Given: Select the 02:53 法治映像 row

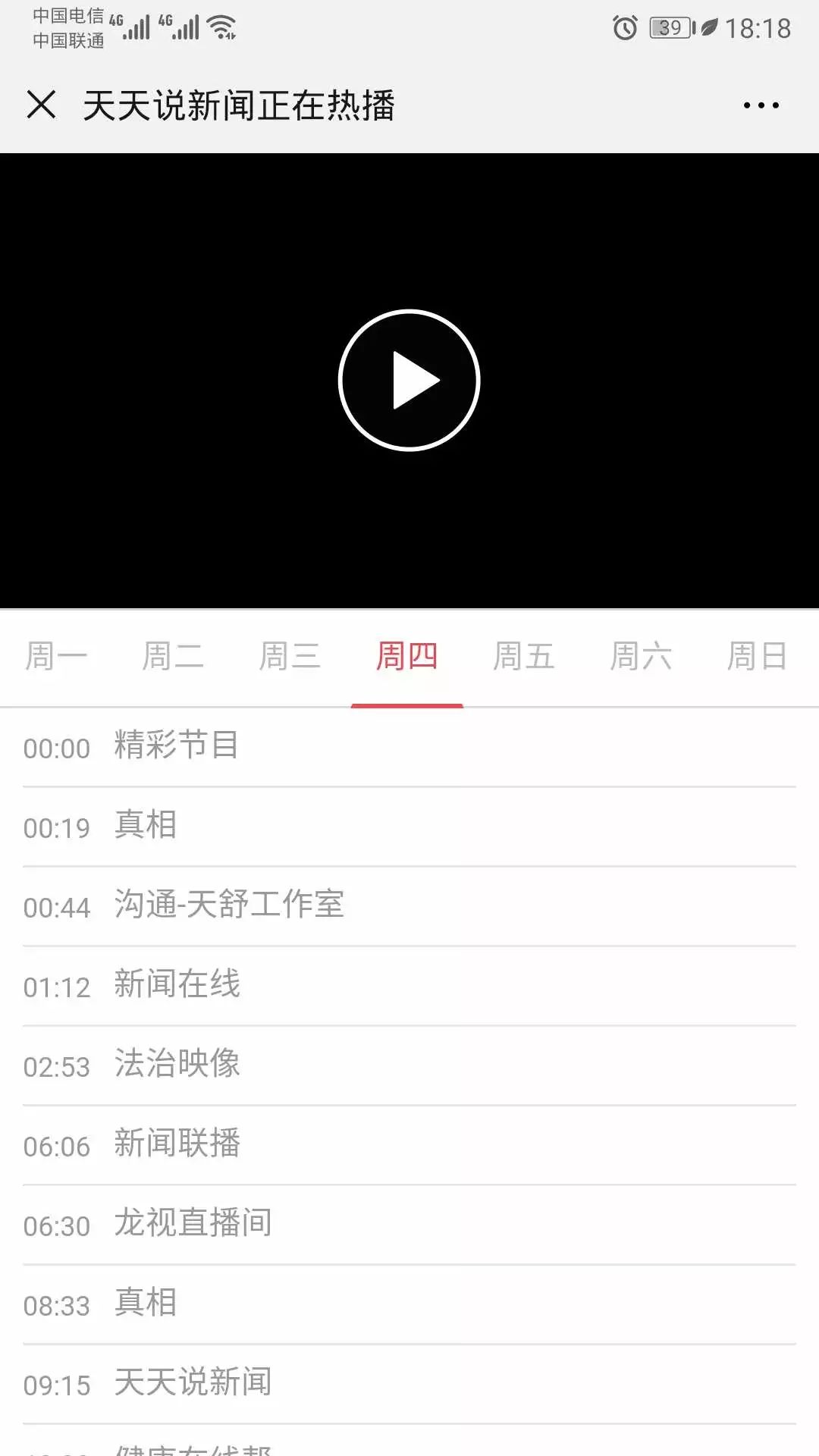Looking at the screenshot, I should [x=409, y=1065].
